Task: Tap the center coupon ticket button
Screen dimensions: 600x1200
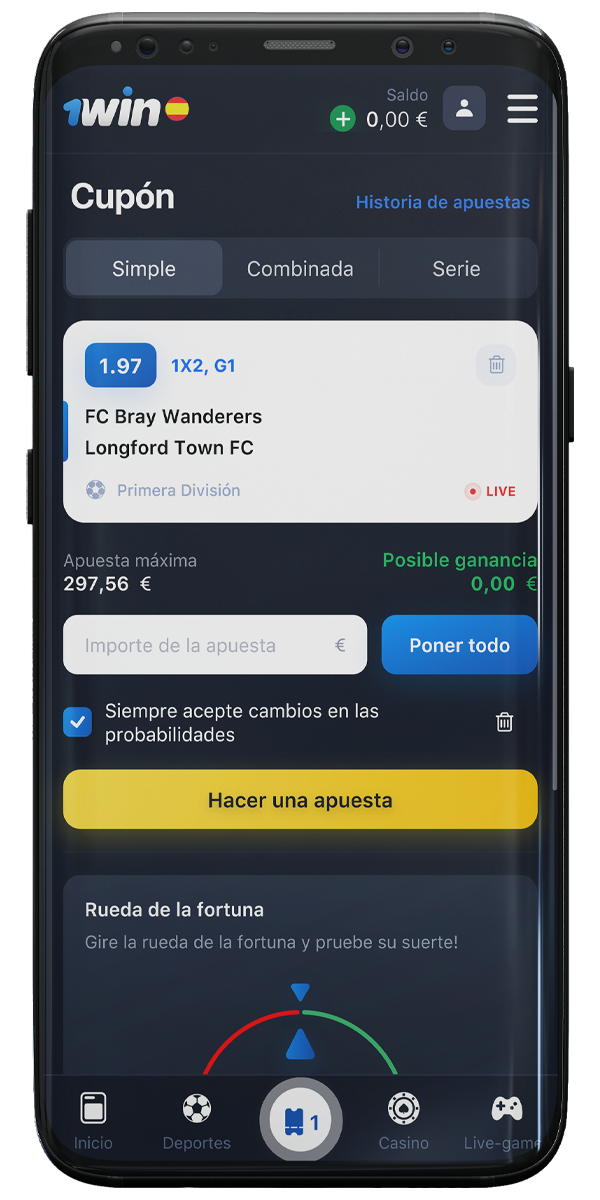Action: click(301, 1120)
